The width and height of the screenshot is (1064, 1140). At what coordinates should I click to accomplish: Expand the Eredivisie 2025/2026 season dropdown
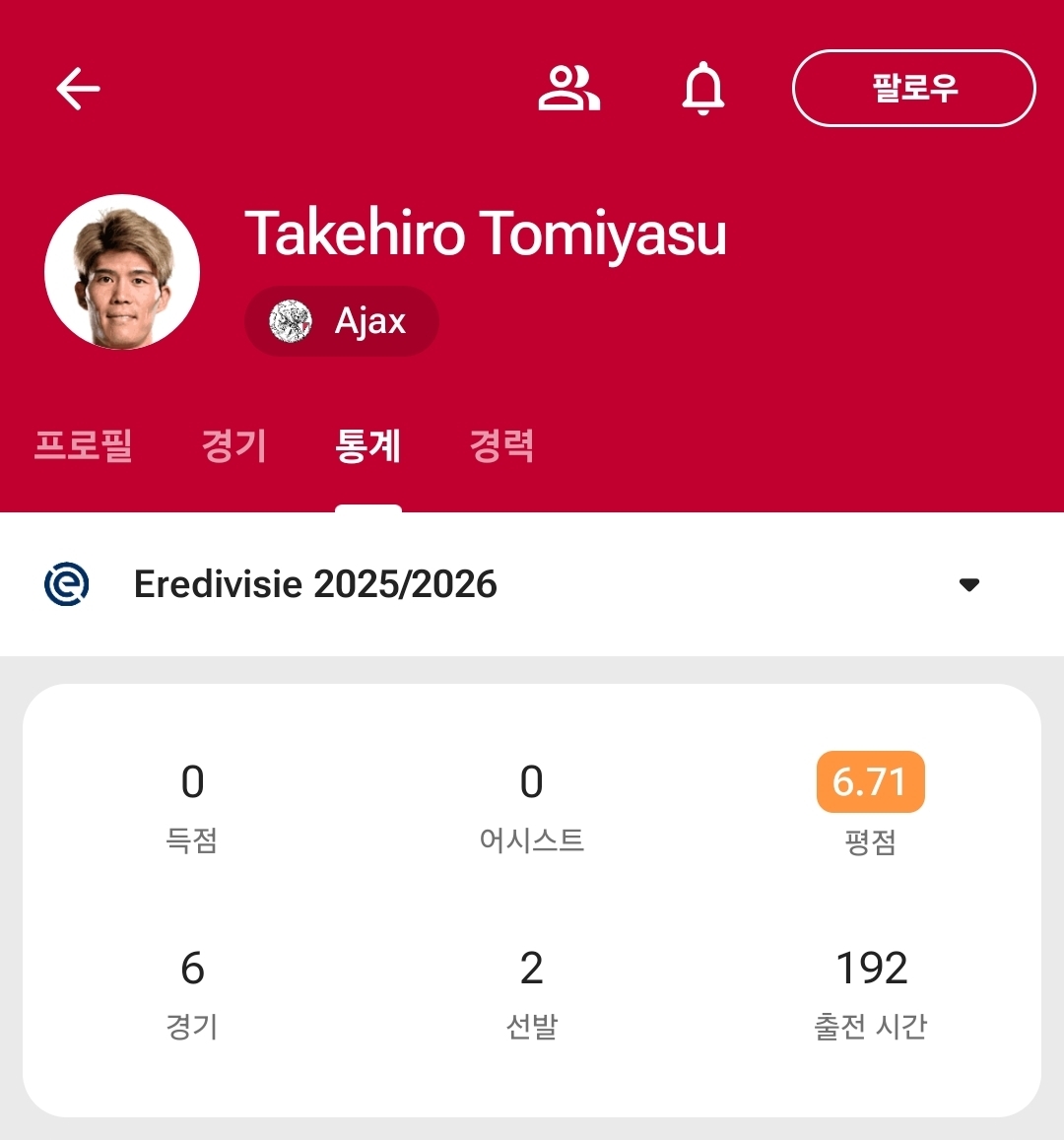pyautogui.click(x=968, y=584)
